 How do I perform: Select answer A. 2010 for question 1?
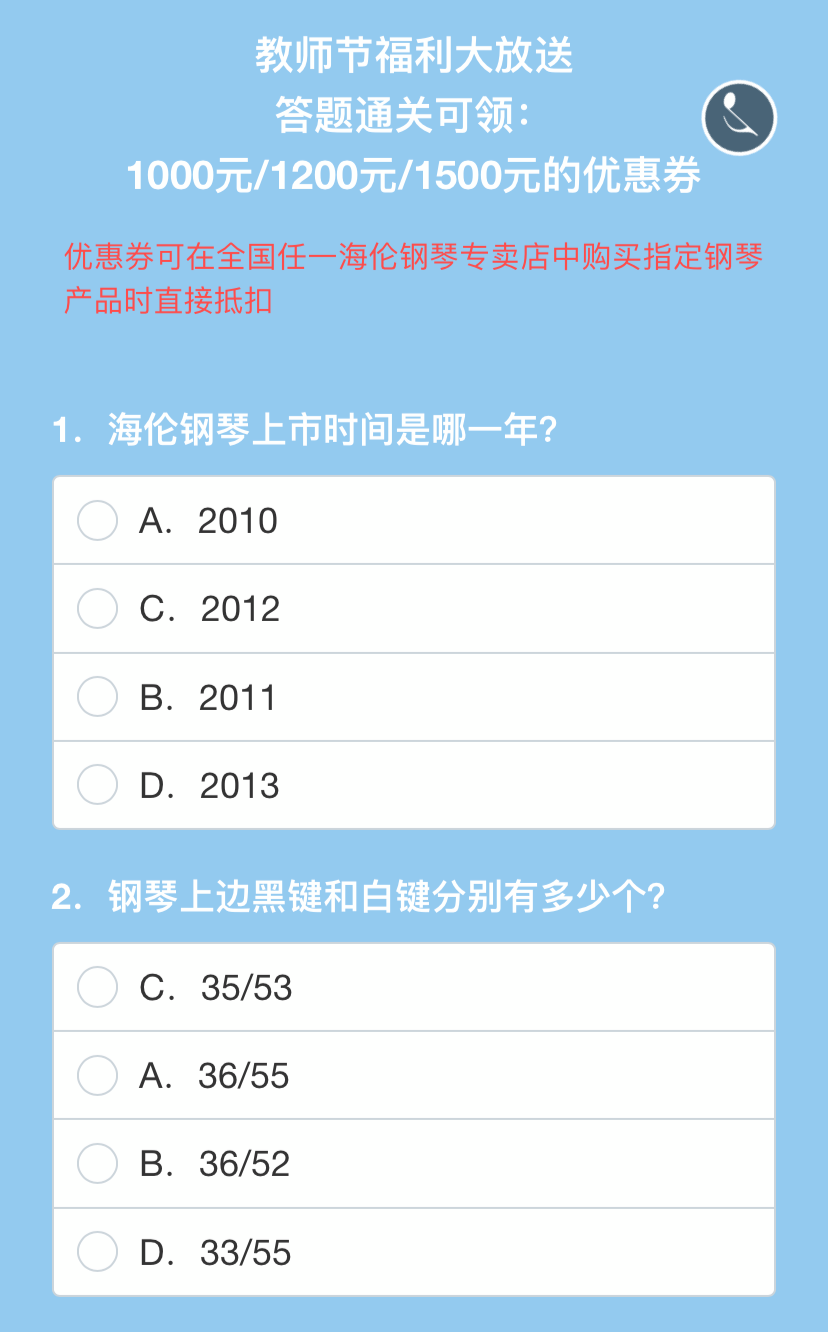98,520
